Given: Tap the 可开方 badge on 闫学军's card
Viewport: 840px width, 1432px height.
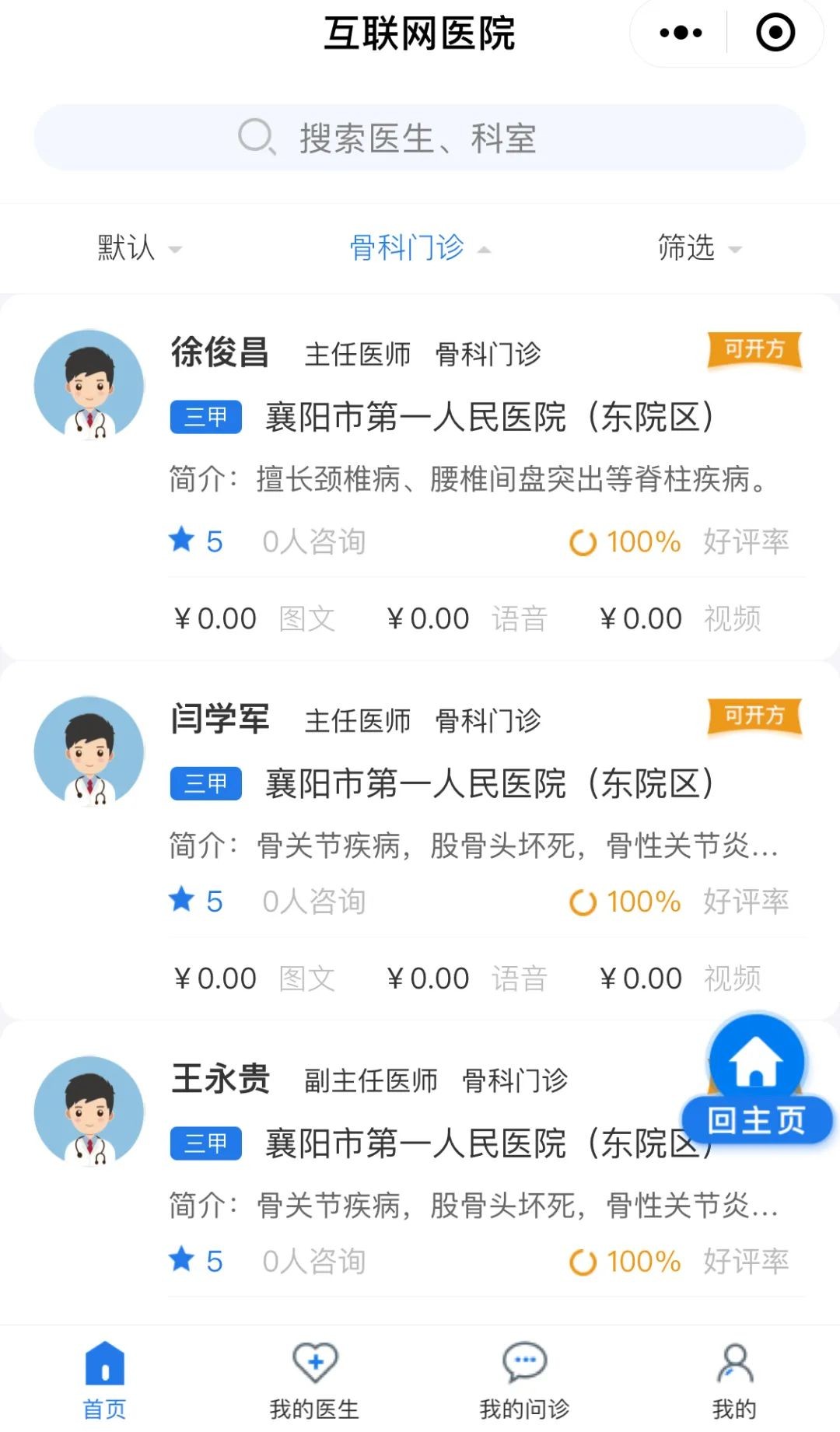Looking at the screenshot, I should [x=753, y=717].
